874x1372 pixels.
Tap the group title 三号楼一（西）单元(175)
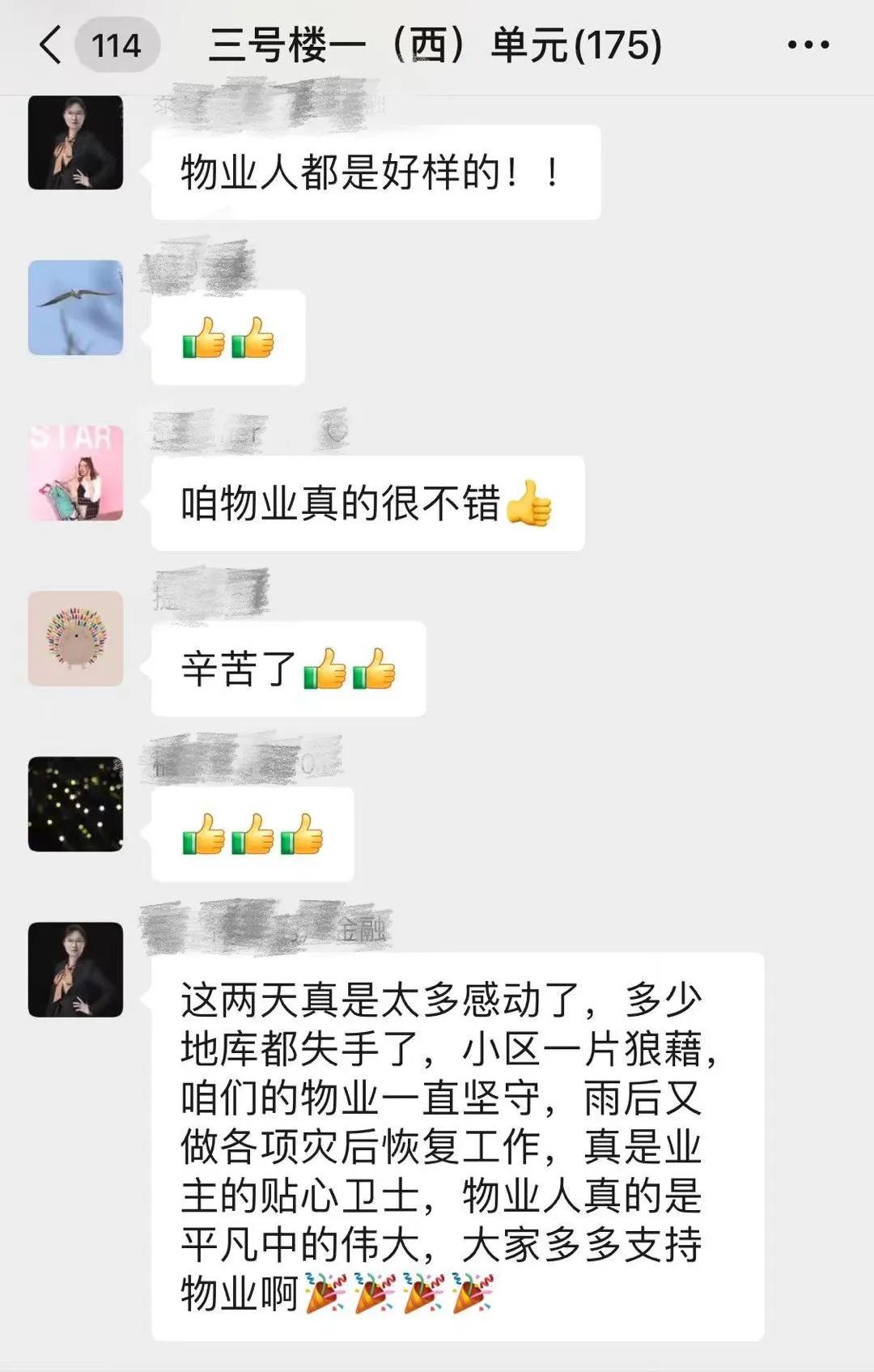pyautogui.click(x=437, y=47)
